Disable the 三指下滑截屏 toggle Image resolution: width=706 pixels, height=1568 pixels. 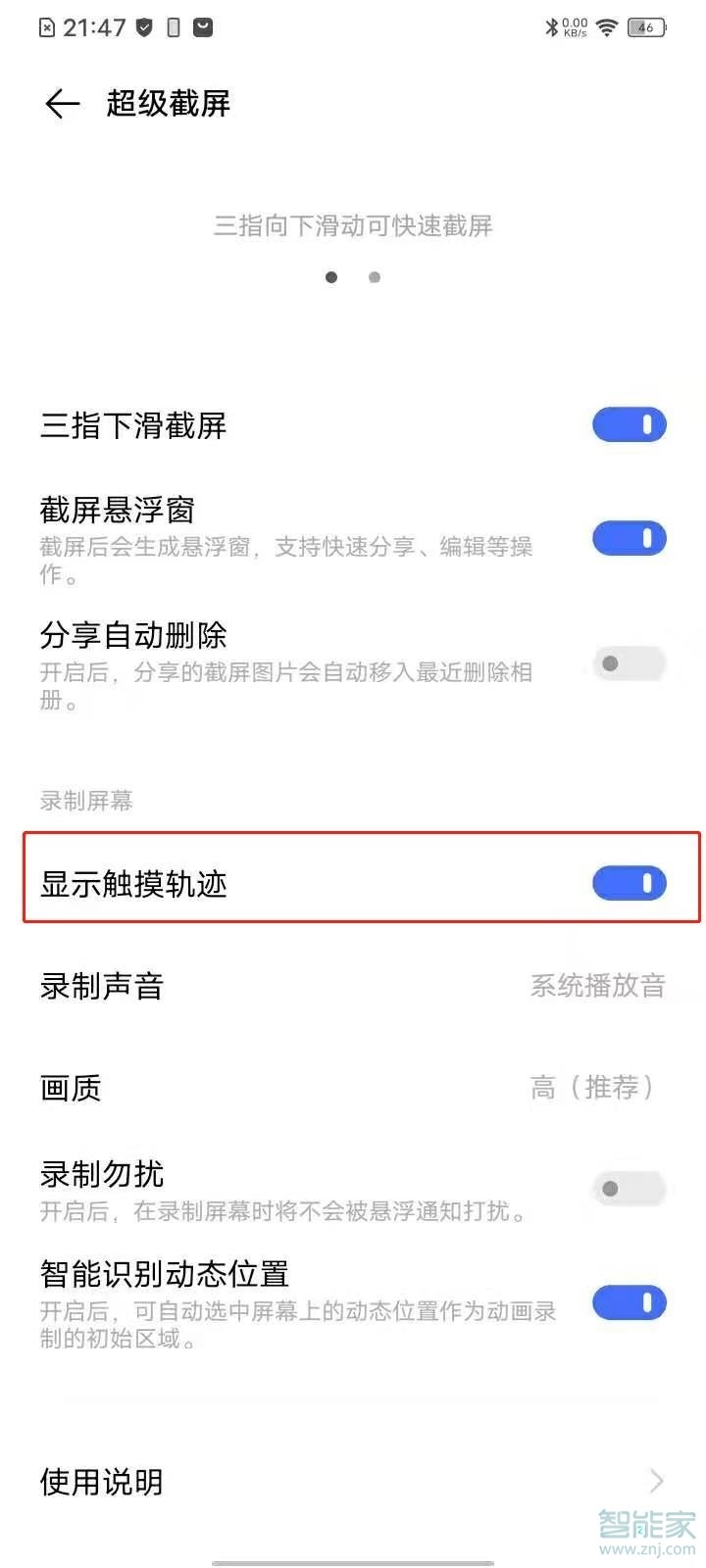click(x=629, y=424)
